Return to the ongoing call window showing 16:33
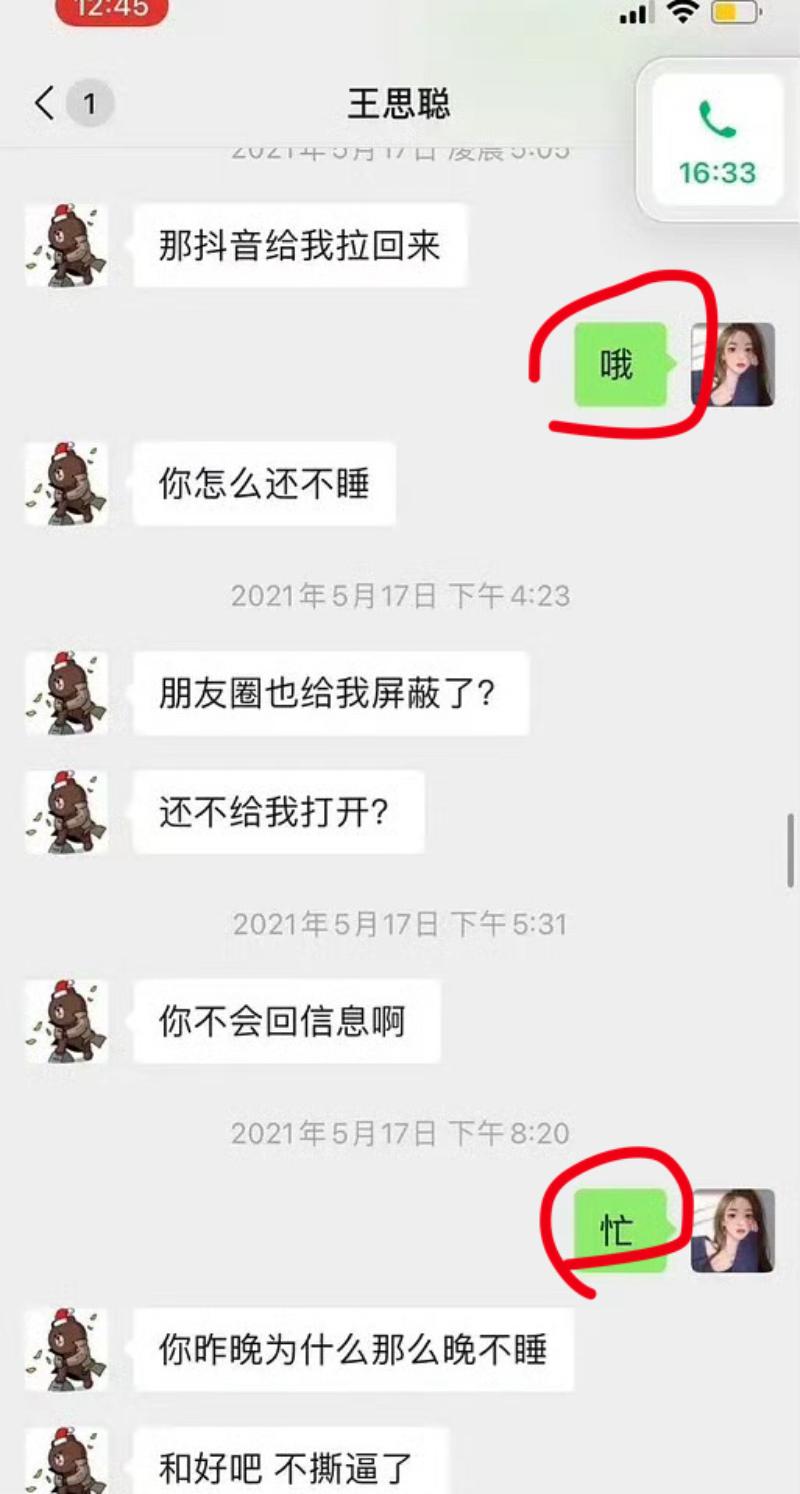The height and width of the screenshot is (1494, 800). click(717, 140)
